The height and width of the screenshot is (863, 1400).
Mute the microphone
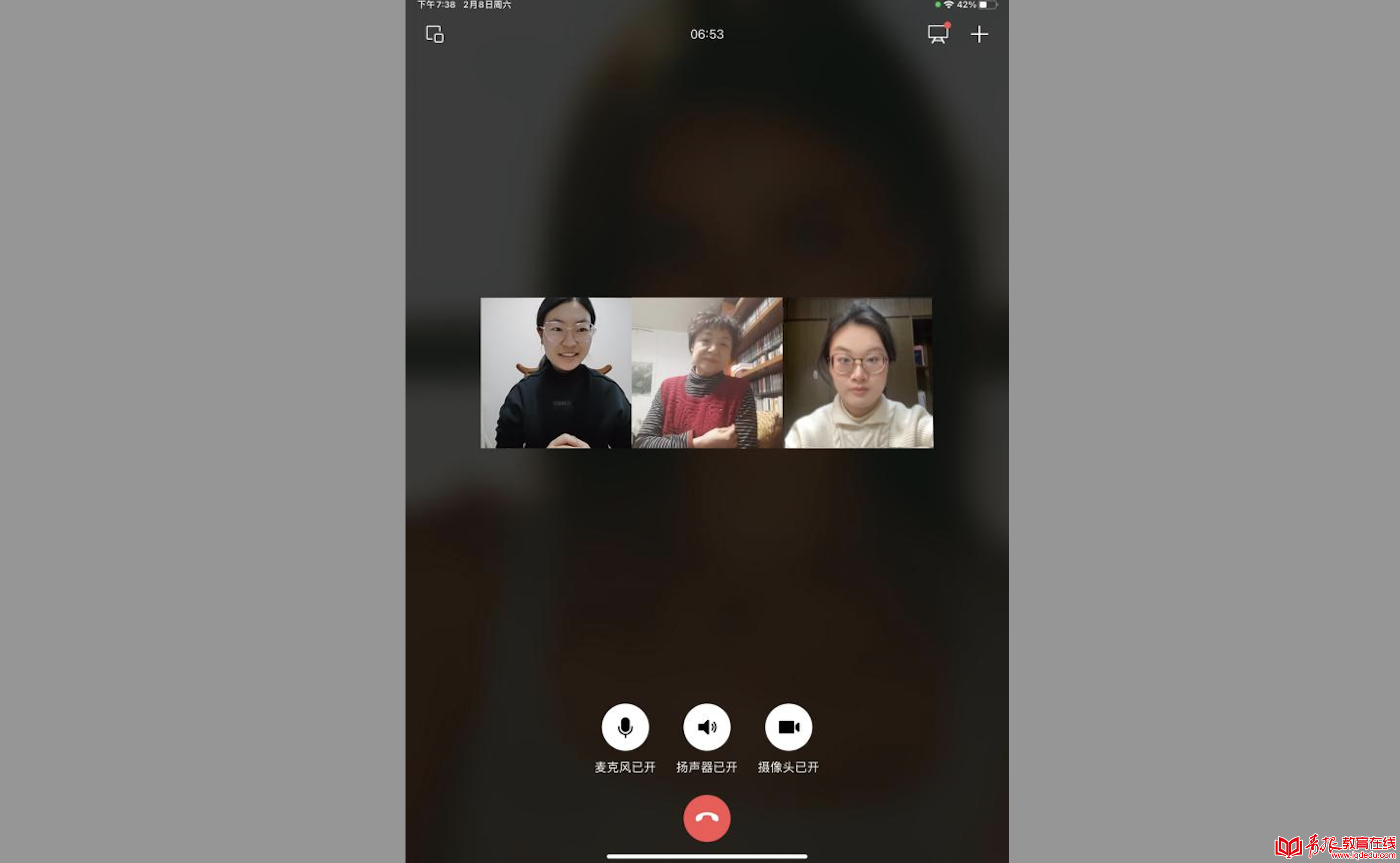(x=625, y=726)
